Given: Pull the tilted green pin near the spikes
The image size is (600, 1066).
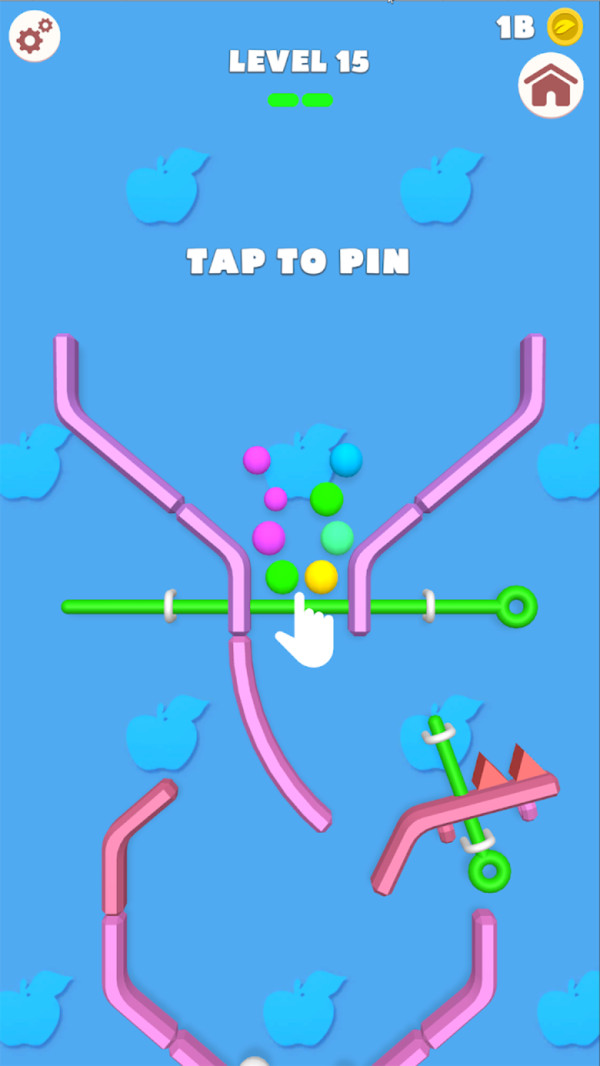Looking at the screenshot, I should click(x=489, y=872).
